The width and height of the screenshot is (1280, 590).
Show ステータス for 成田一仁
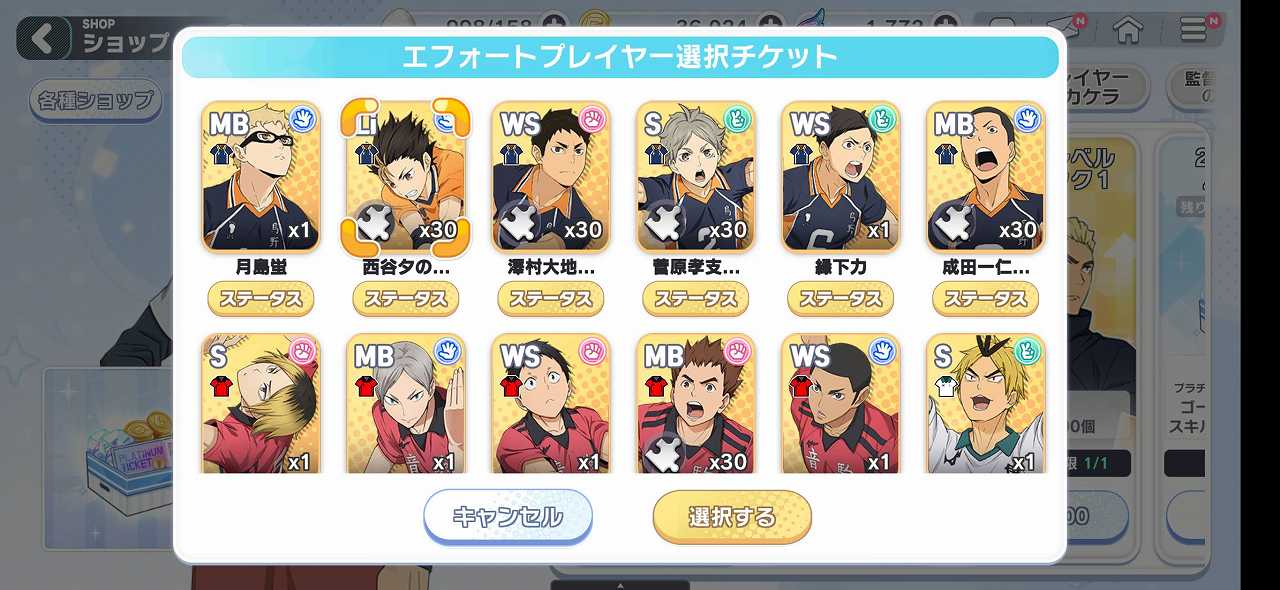pyautogui.click(x=986, y=299)
